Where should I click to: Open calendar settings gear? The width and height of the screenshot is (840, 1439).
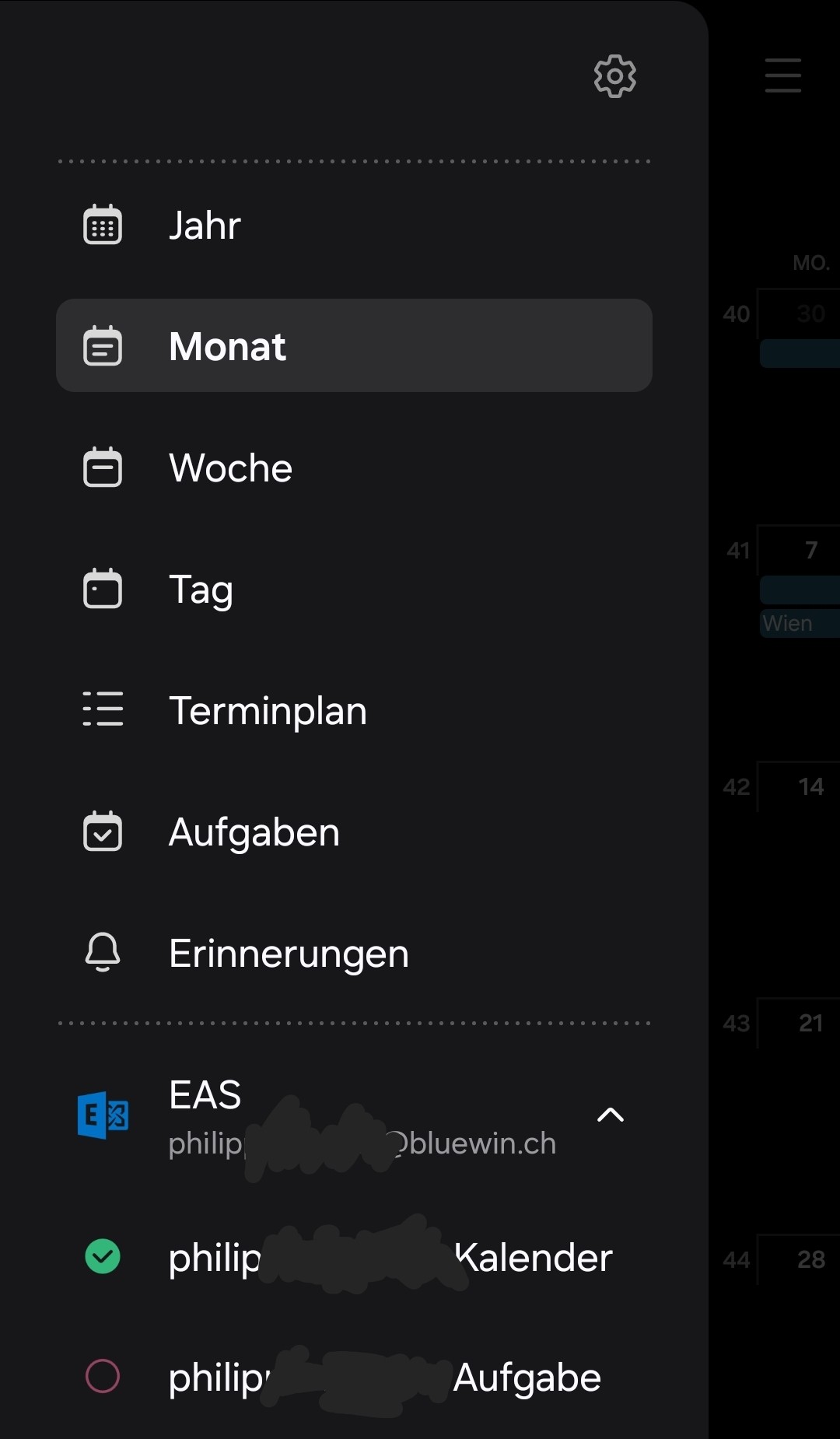point(614,76)
